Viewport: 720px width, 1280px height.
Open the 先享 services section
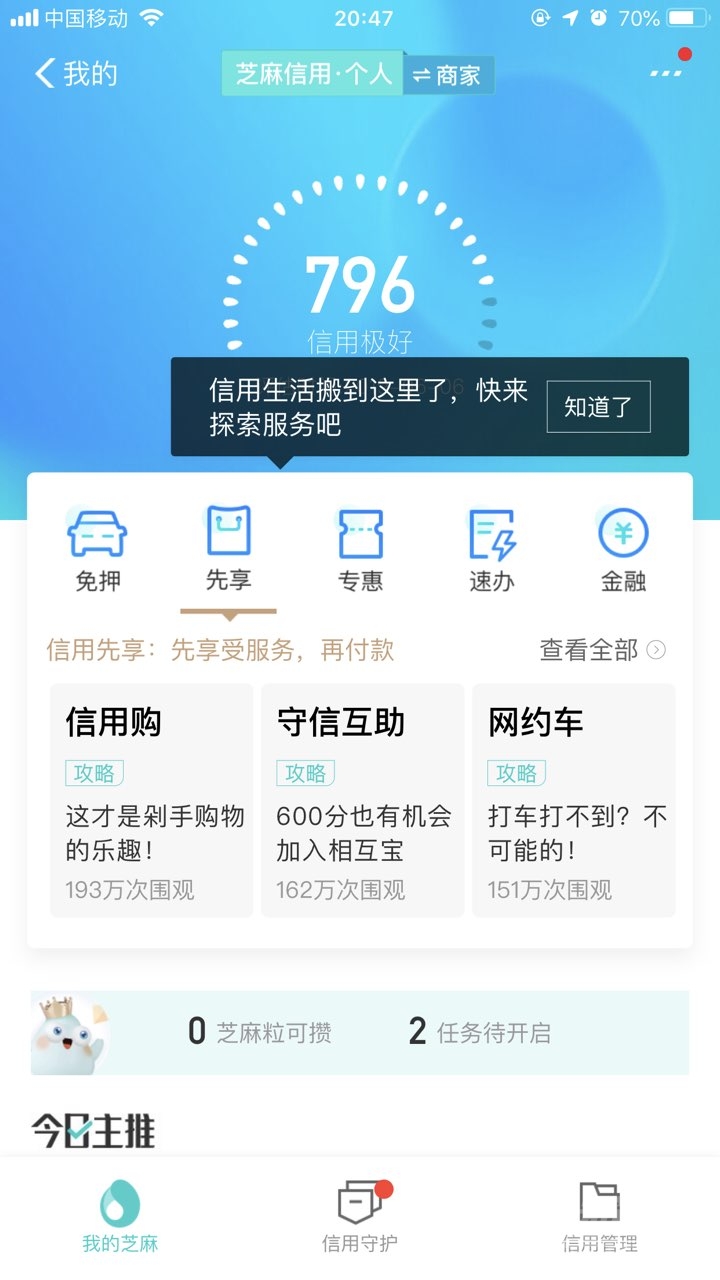click(x=230, y=545)
